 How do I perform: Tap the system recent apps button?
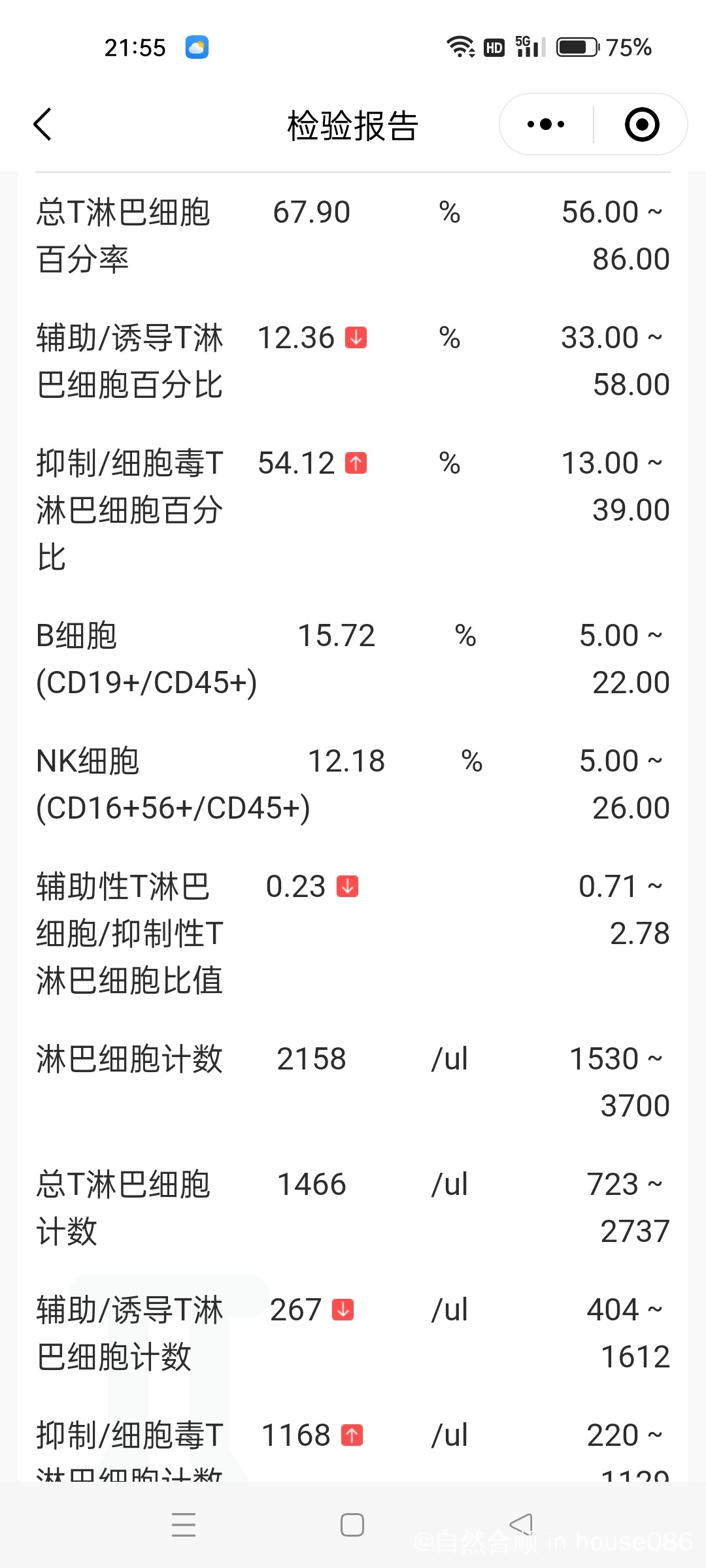coord(184,1524)
